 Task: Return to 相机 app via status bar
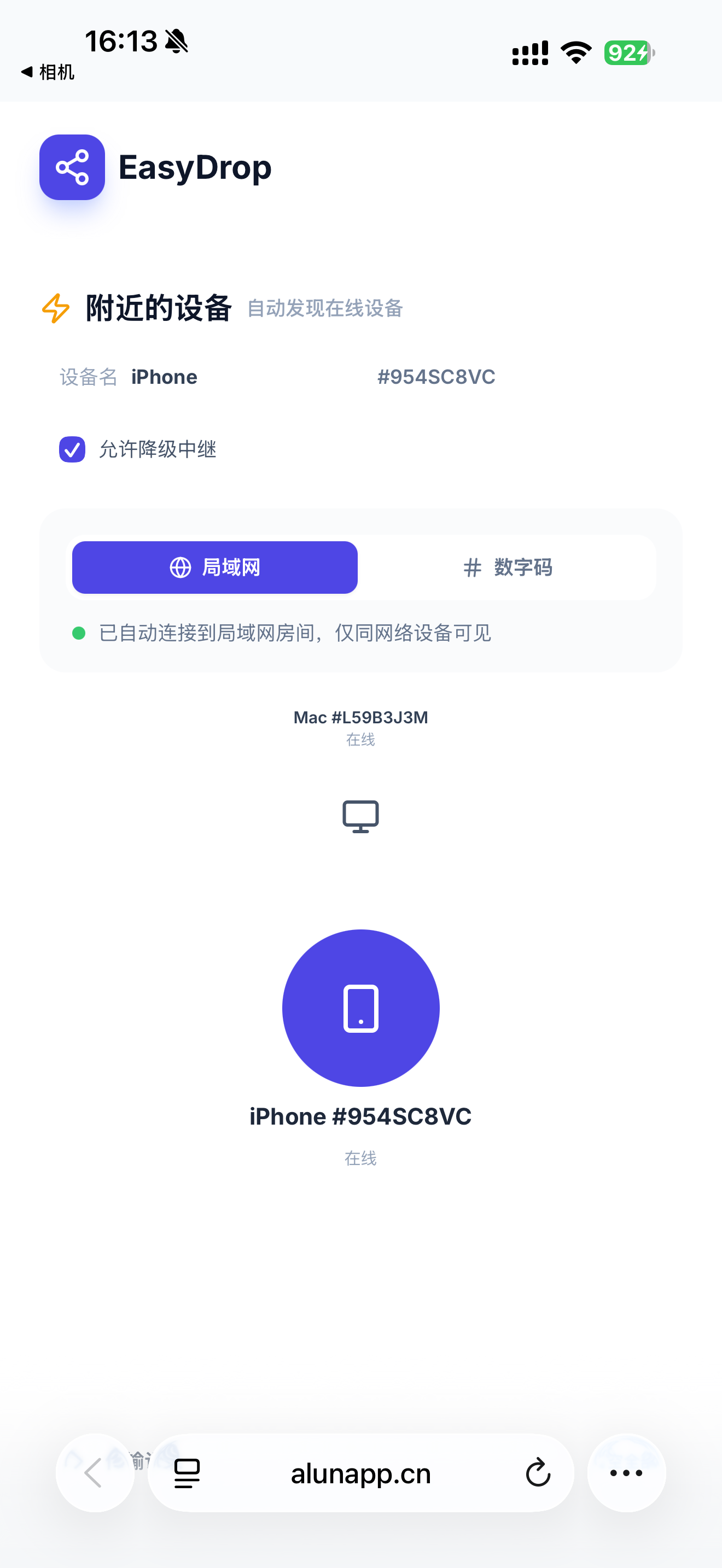48,72
